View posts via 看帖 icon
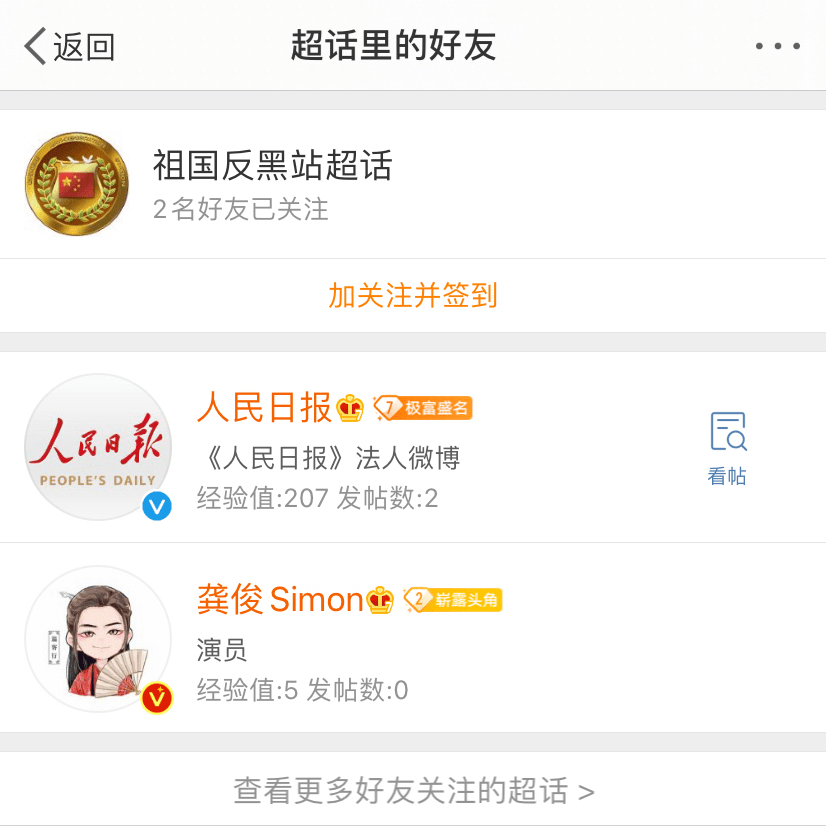 (x=727, y=448)
